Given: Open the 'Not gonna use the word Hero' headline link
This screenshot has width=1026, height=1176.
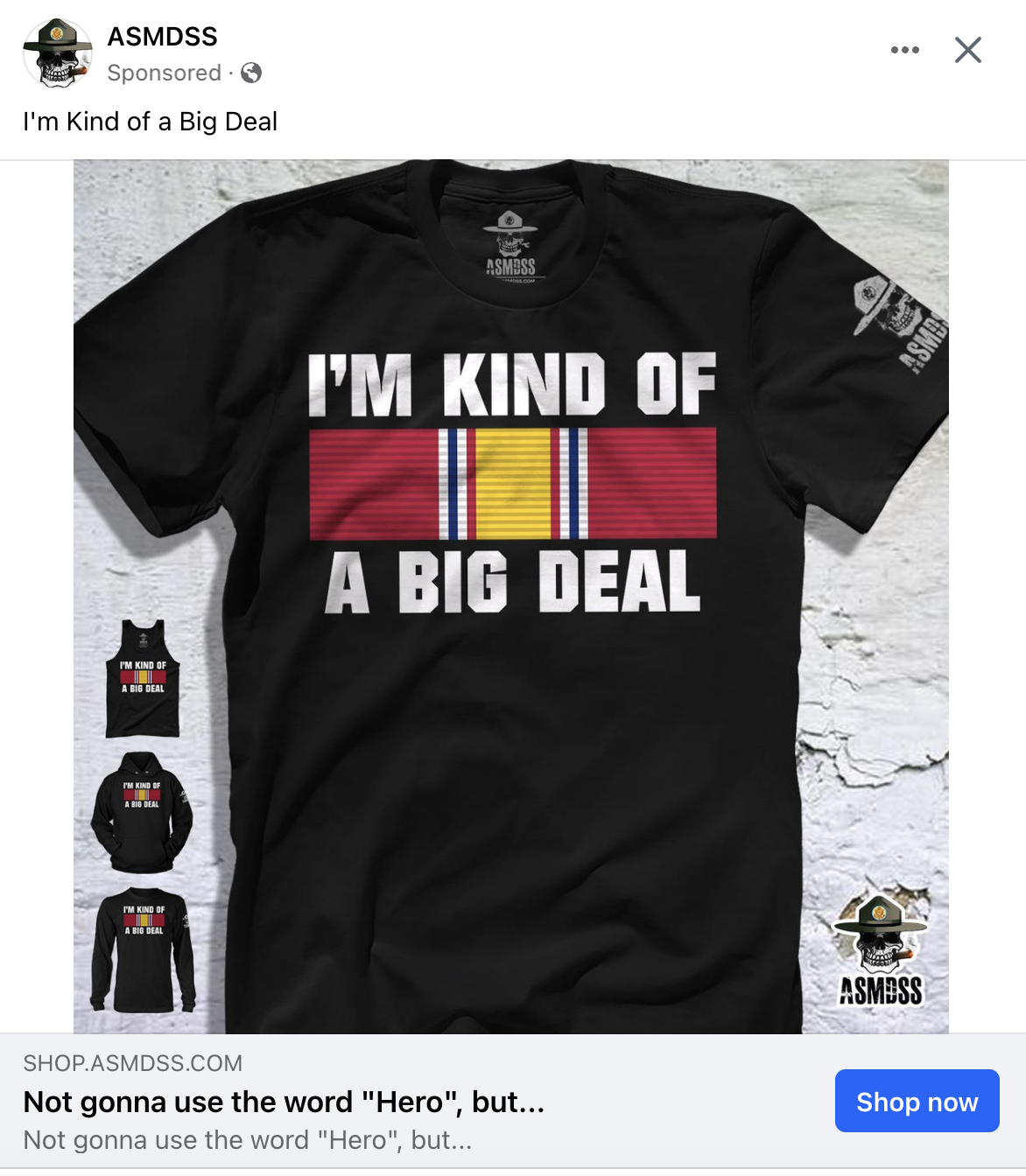Looking at the screenshot, I should click(x=284, y=1102).
